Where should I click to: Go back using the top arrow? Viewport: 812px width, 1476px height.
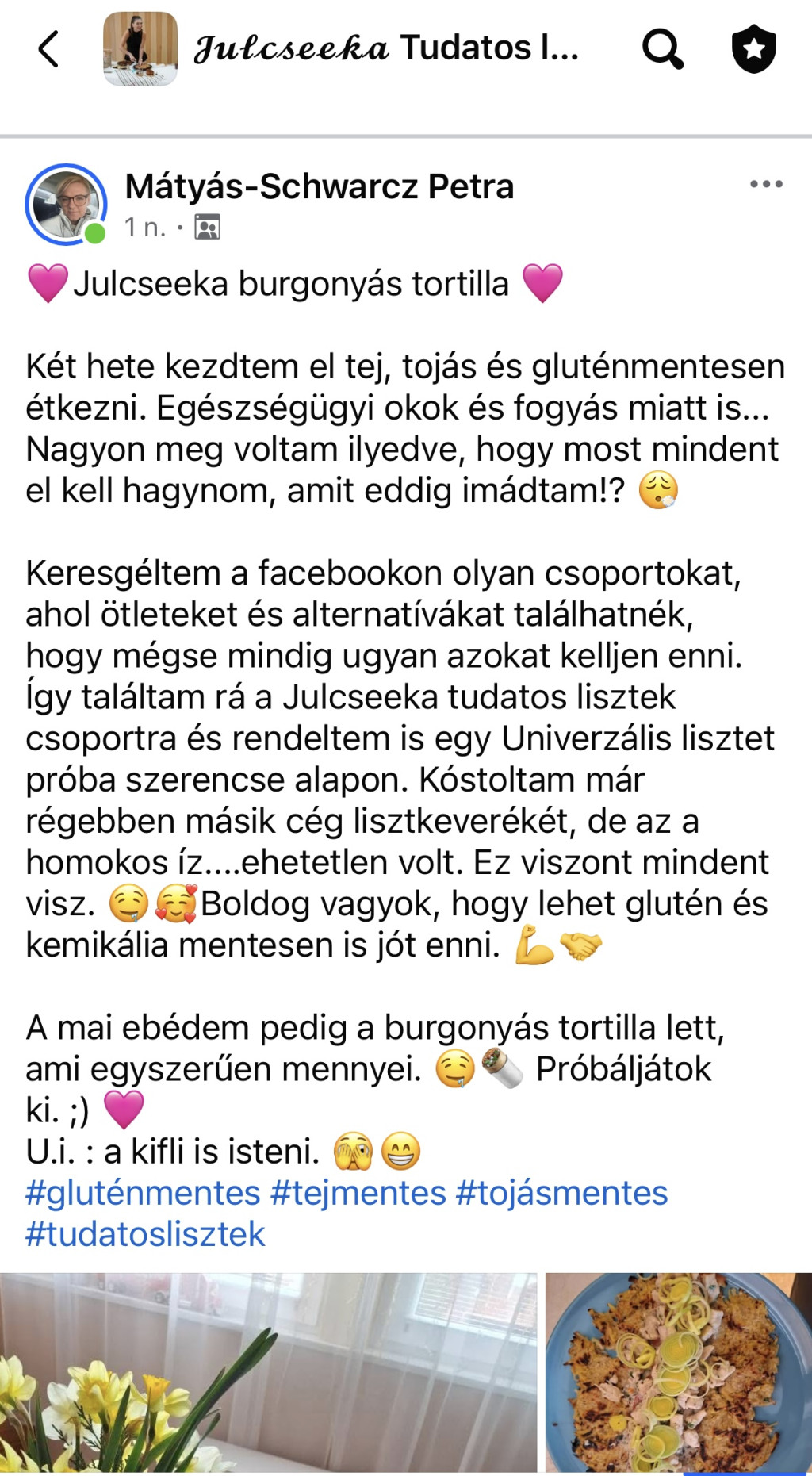[49, 49]
